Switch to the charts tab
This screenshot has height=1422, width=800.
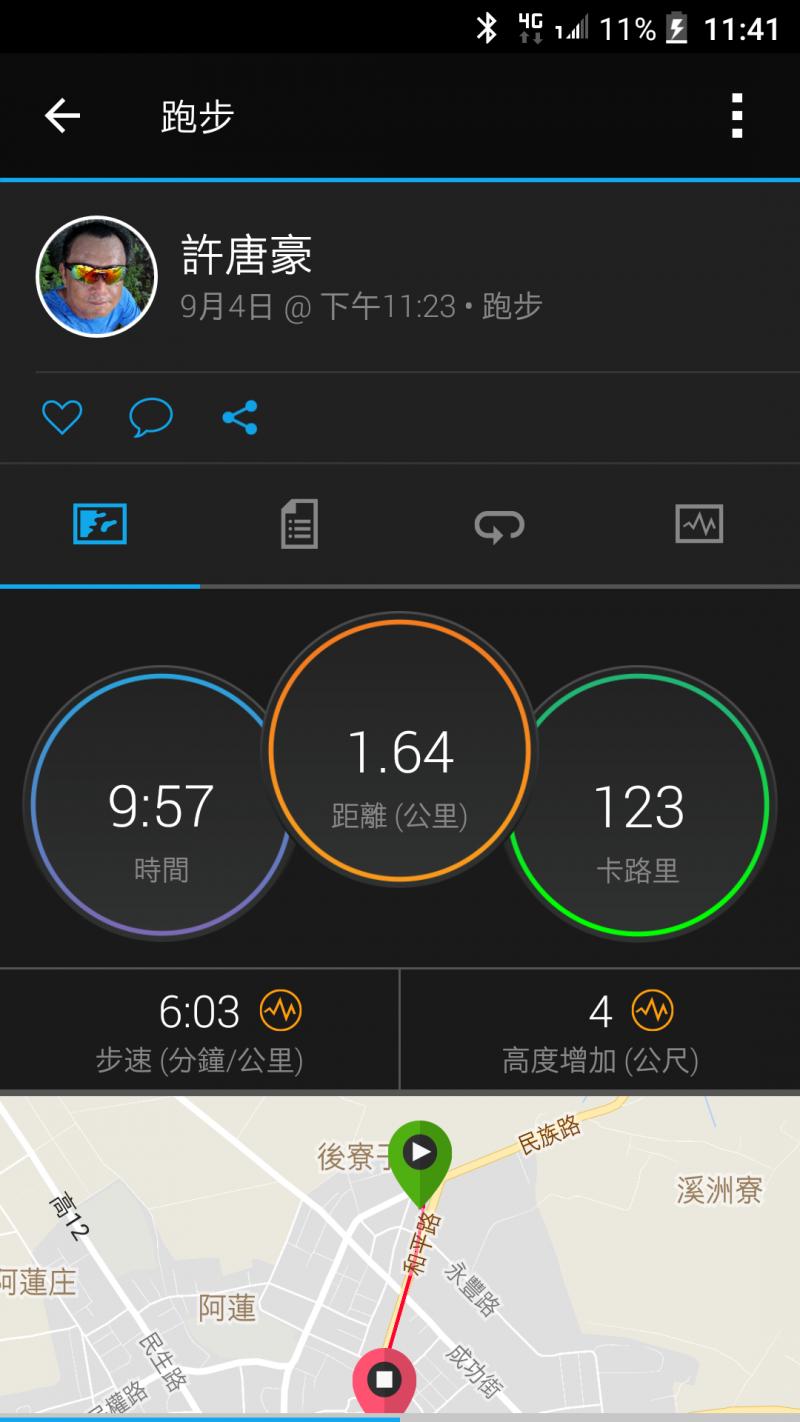coord(699,524)
